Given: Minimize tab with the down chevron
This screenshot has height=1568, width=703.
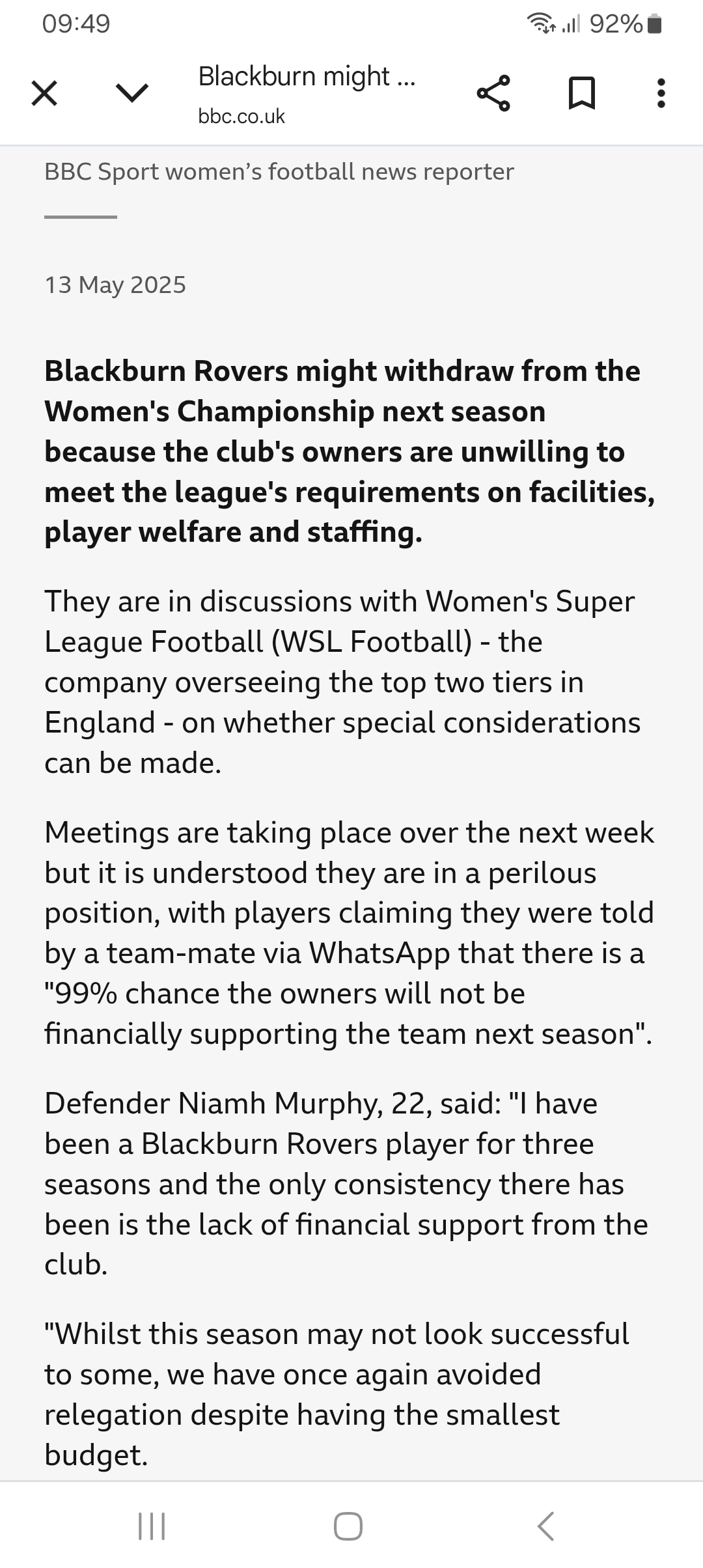Looking at the screenshot, I should tap(132, 93).
